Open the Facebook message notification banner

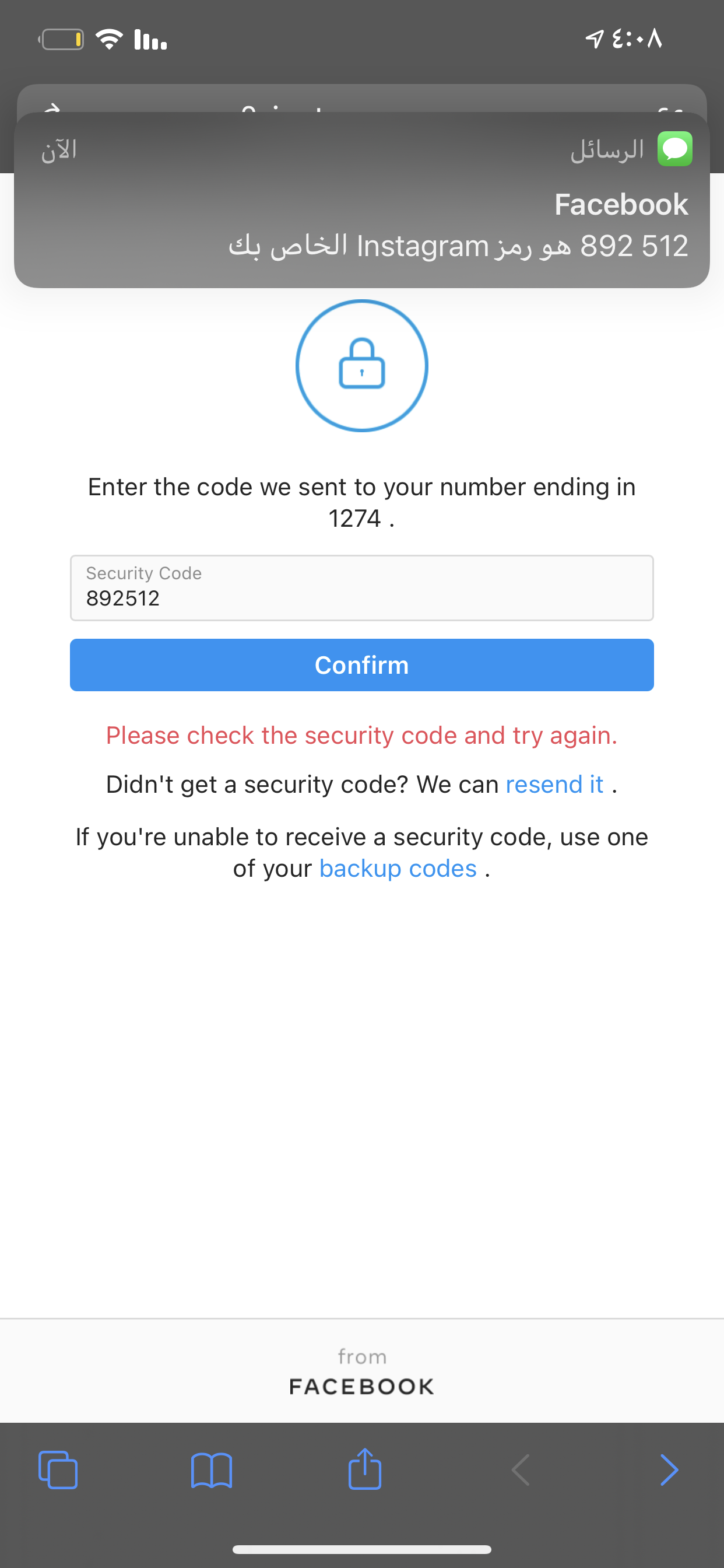click(x=362, y=201)
